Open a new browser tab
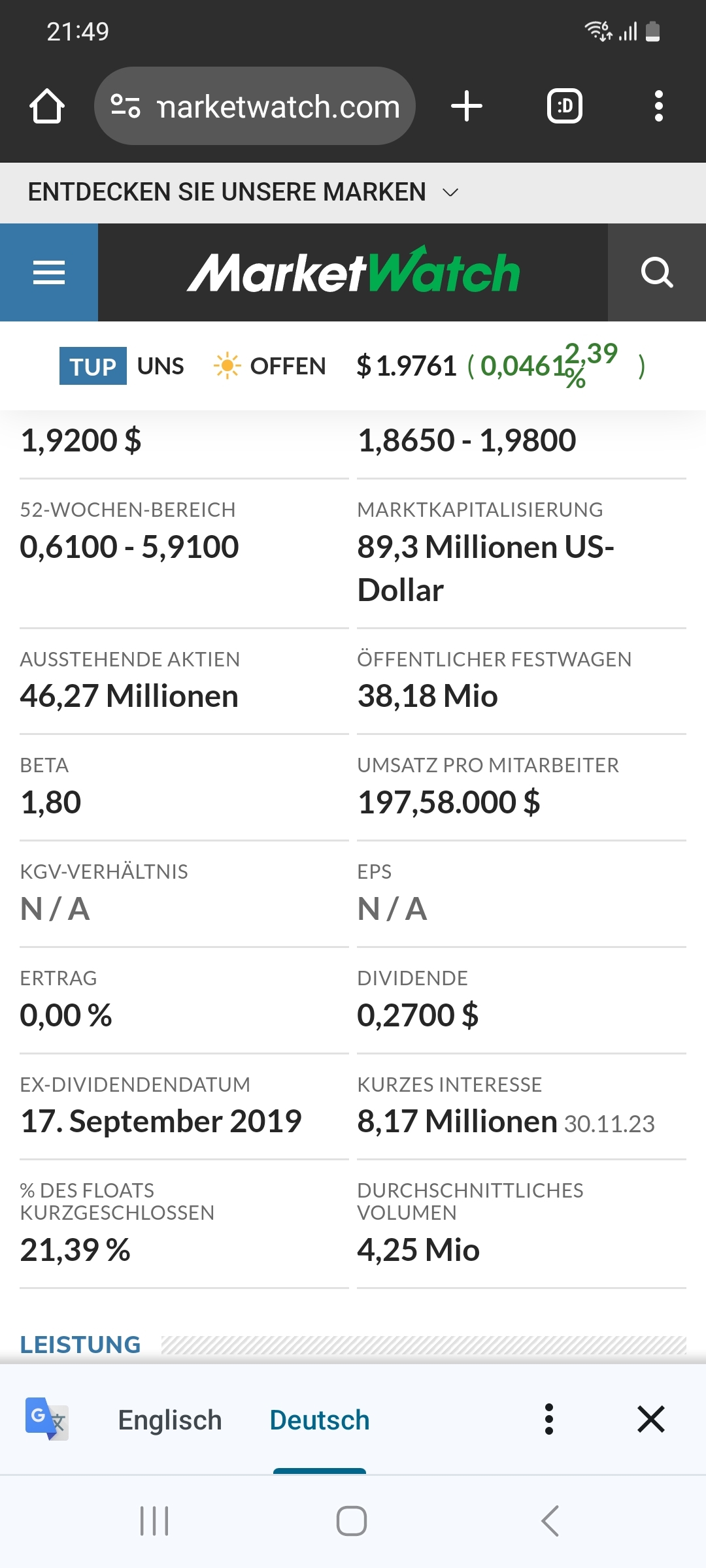Viewport: 706px width, 1568px height. pos(467,106)
